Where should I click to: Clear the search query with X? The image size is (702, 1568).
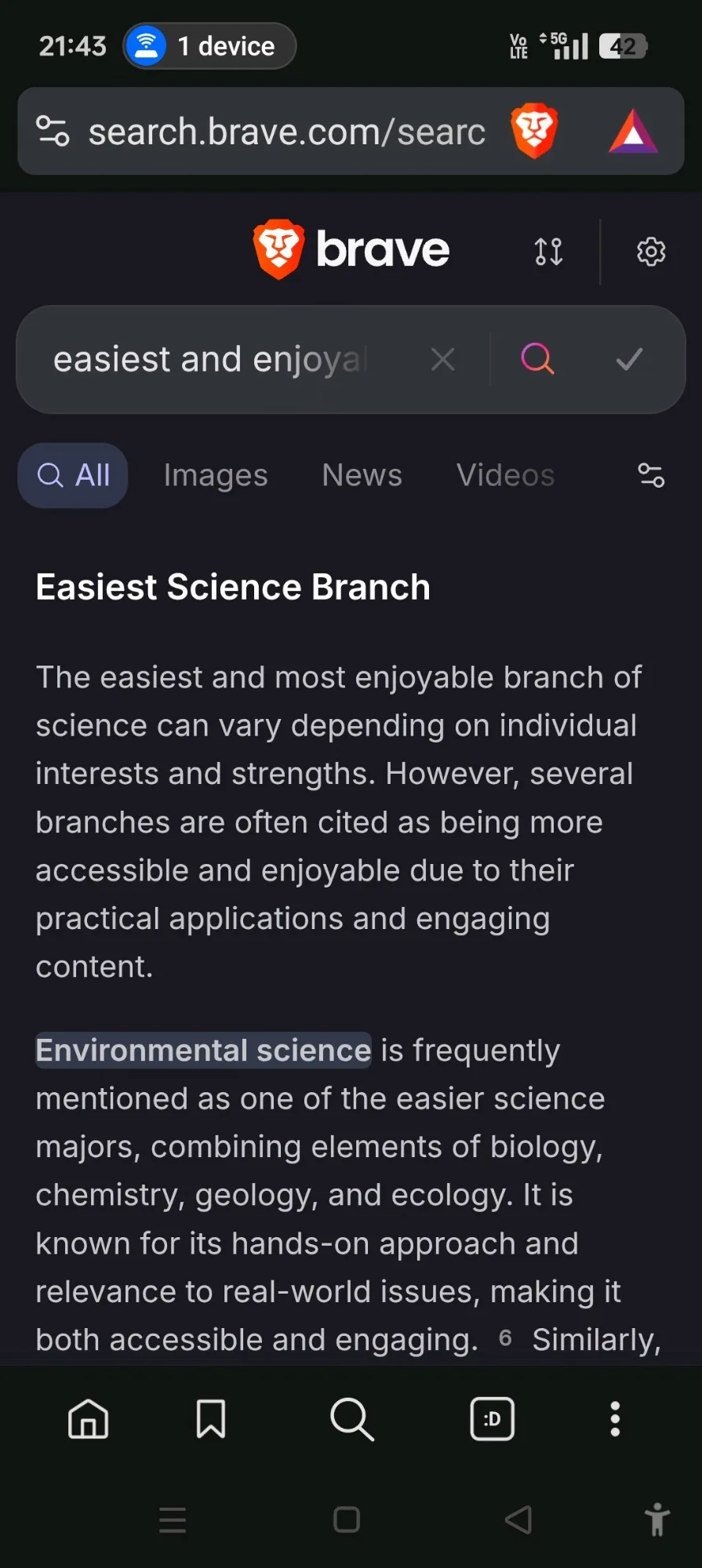[x=443, y=360]
